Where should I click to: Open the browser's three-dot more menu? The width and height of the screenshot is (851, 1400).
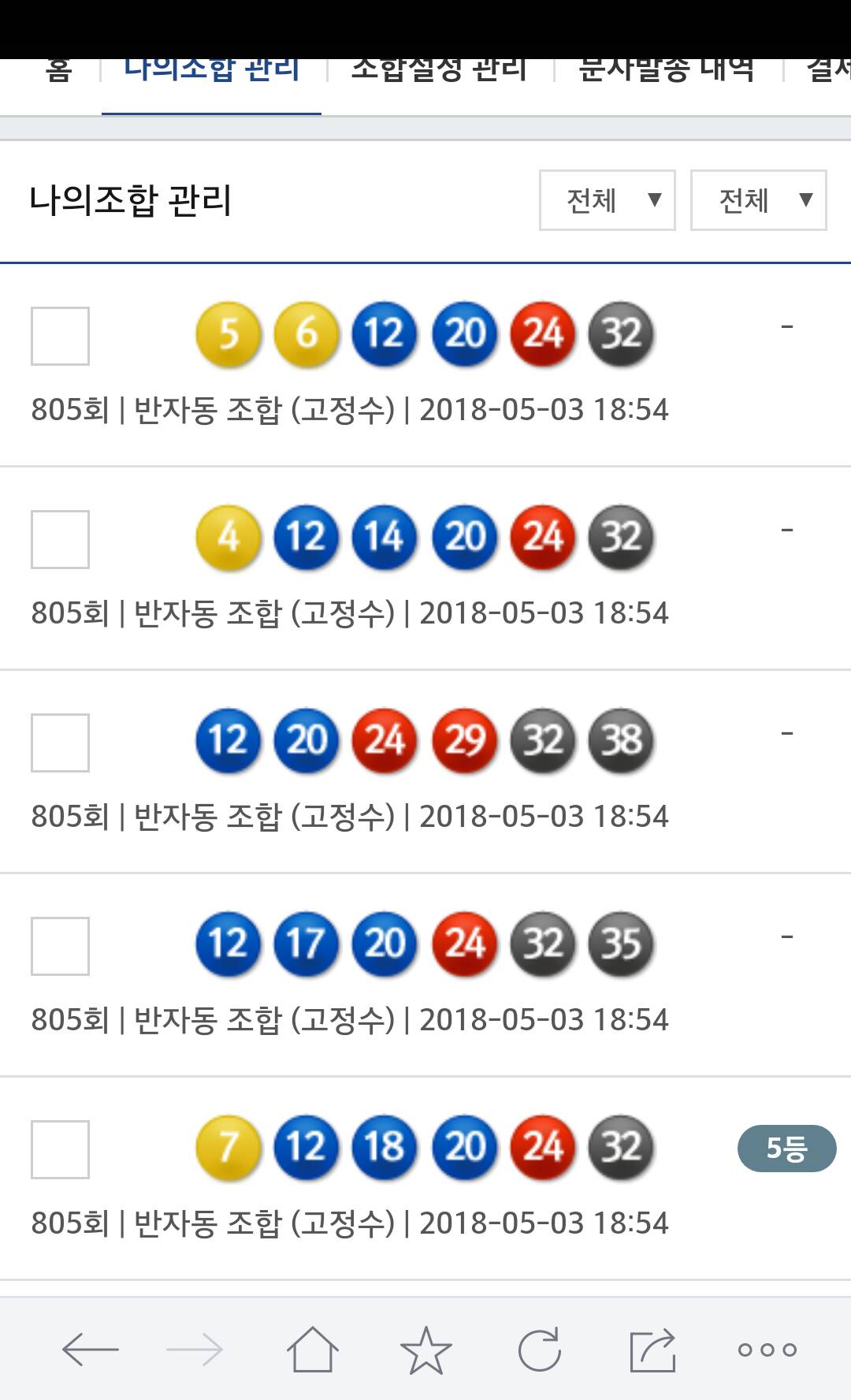coord(767,1350)
